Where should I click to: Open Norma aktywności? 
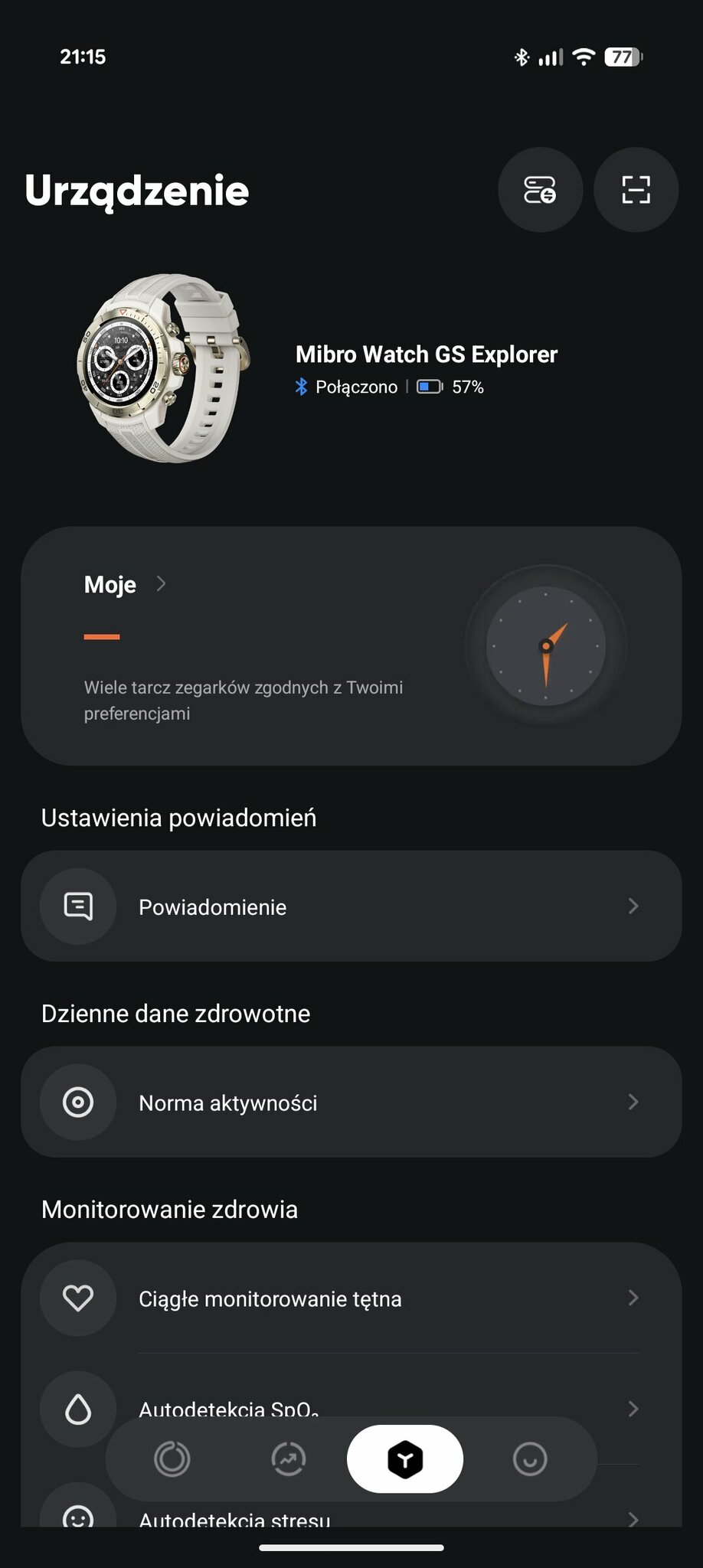pos(351,1102)
